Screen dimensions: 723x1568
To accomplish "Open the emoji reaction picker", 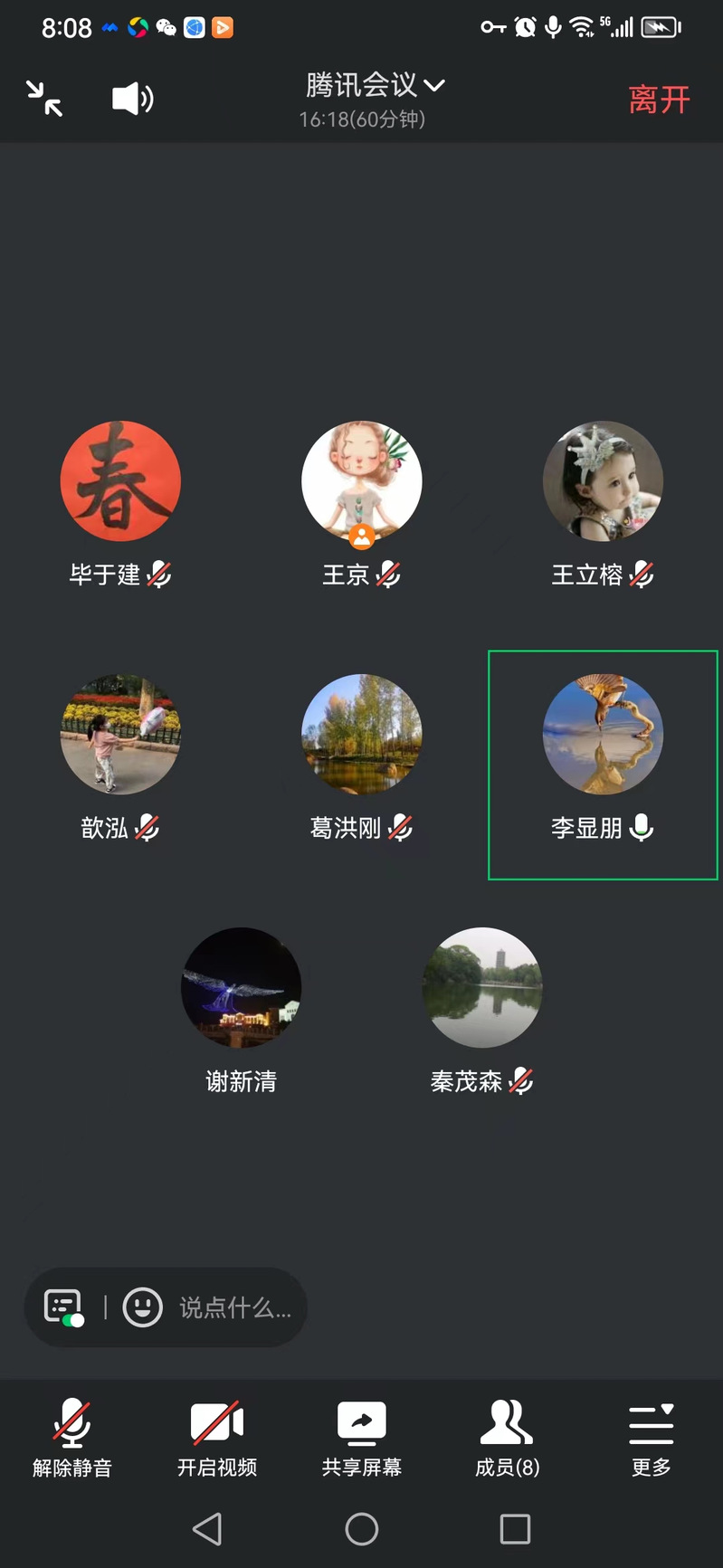I will (x=142, y=1307).
